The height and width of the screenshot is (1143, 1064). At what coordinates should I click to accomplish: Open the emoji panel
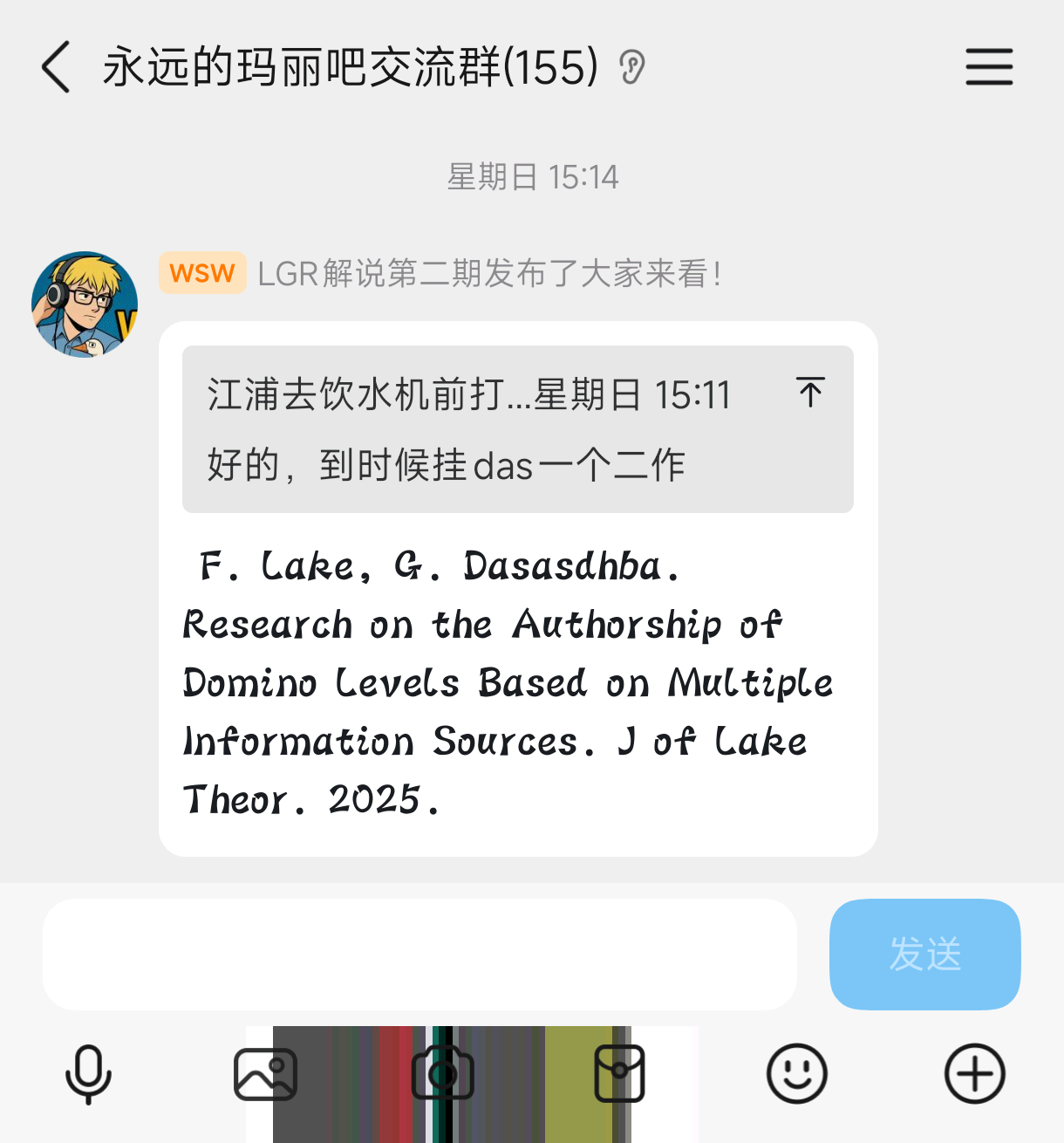797,1073
